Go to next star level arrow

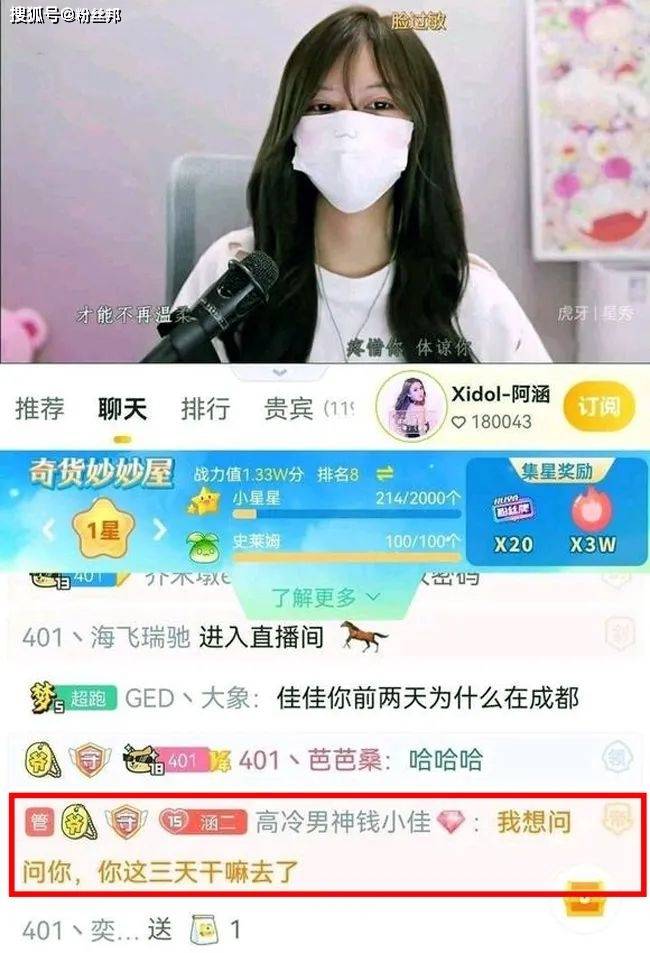click(158, 530)
